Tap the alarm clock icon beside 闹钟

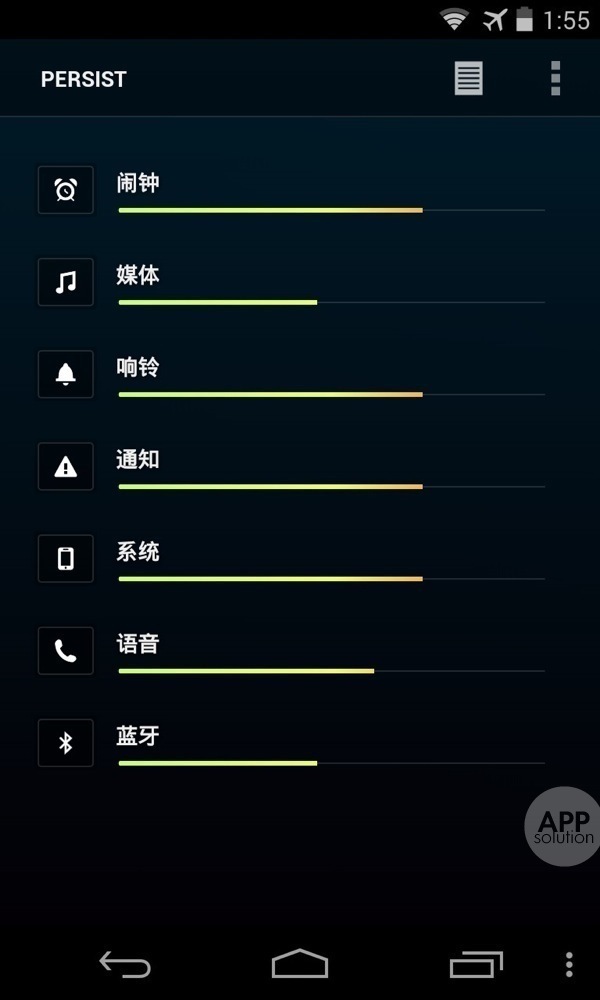66,190
